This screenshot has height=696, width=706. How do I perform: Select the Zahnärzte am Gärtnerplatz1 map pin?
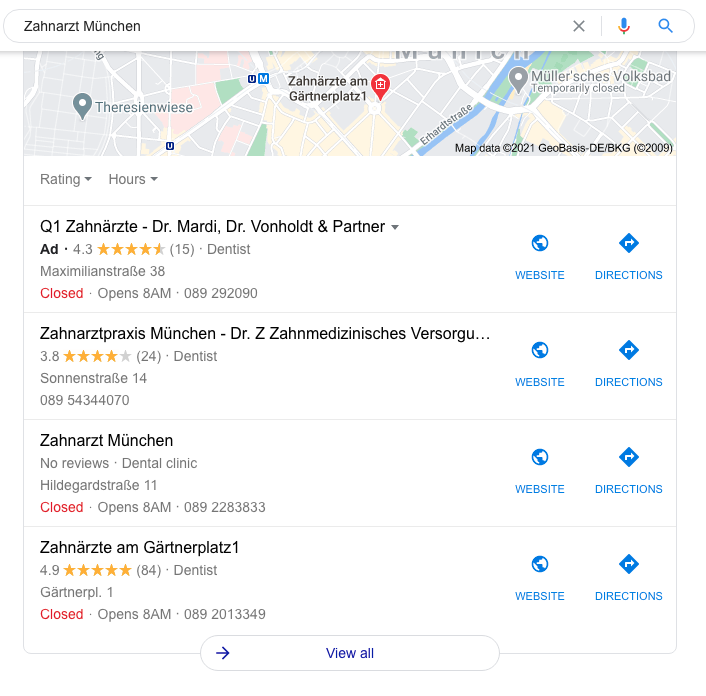[x=380, y=86]
